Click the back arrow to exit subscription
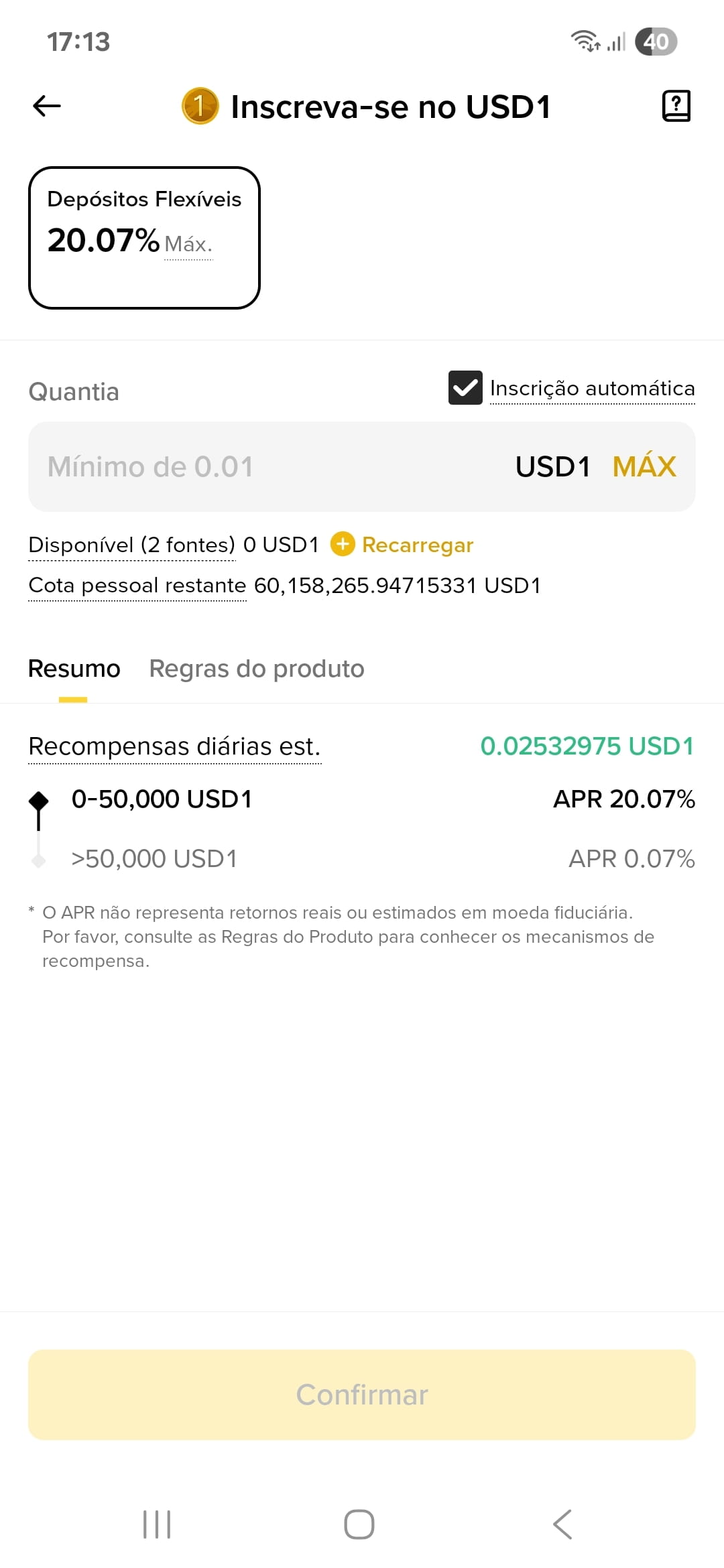724x1568 pixels. tap(46, 105)
